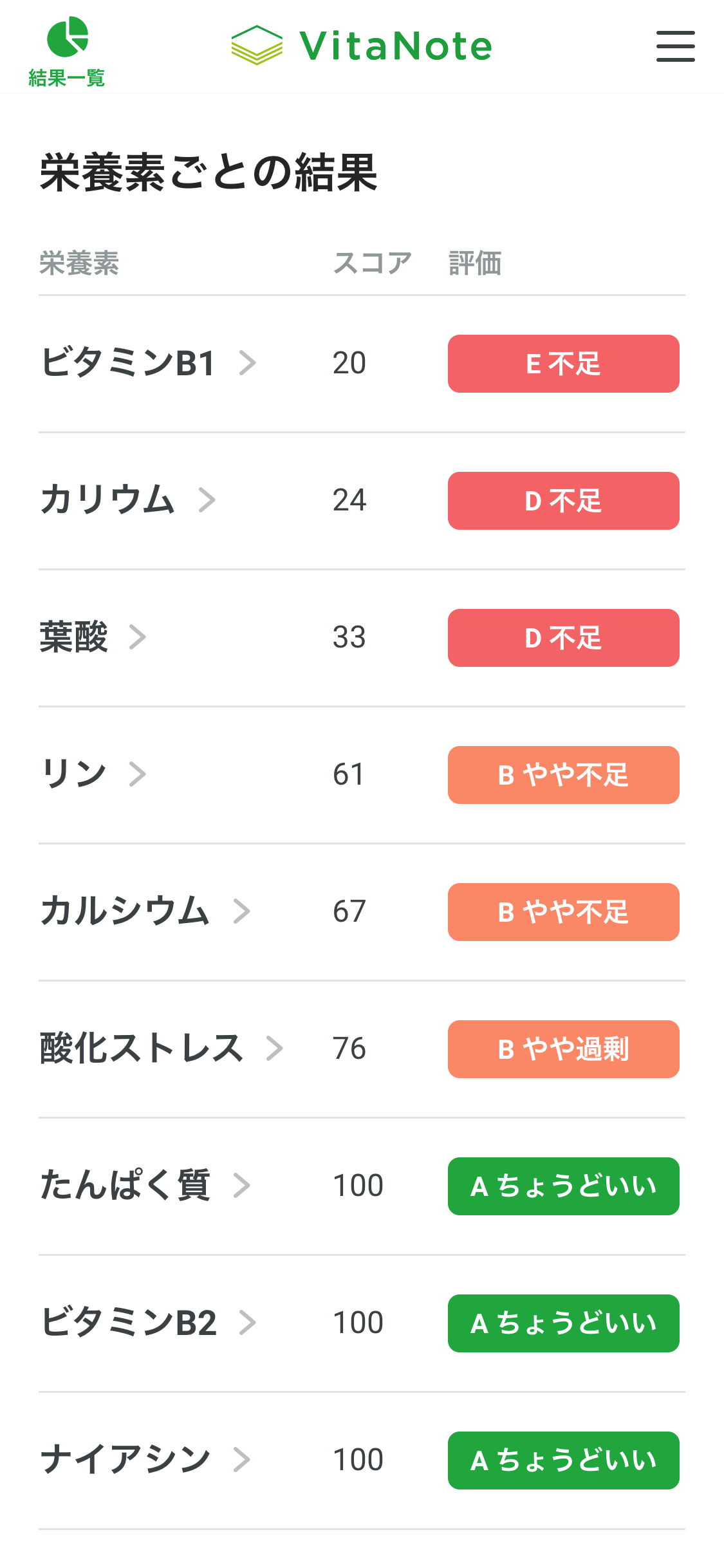Tap the ナイアシン row

click(145, 1460)
